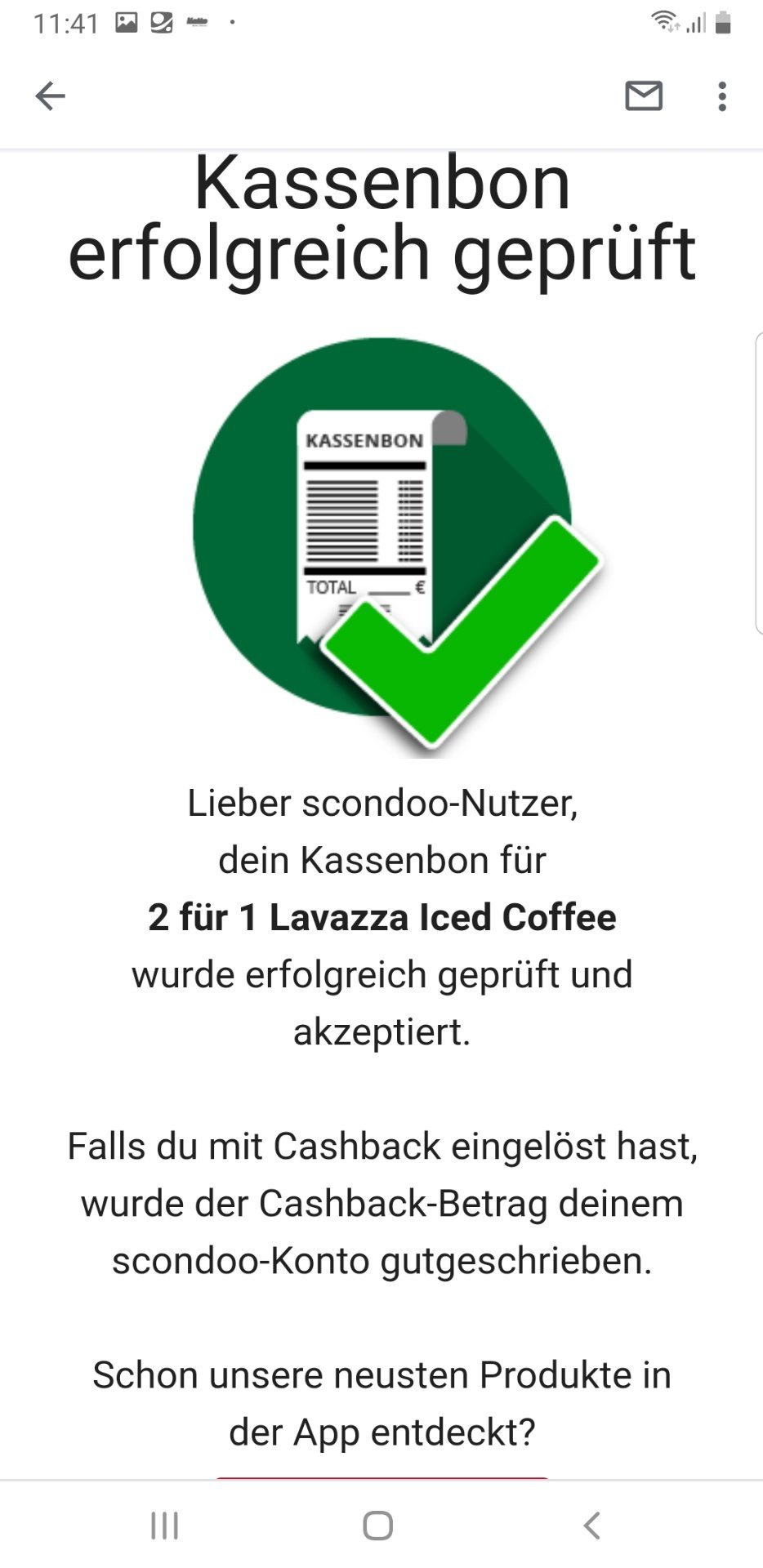Mark this email as unread
This screenshot has height=1568, width=763.
pyautogui.click(x=644, y=96)
